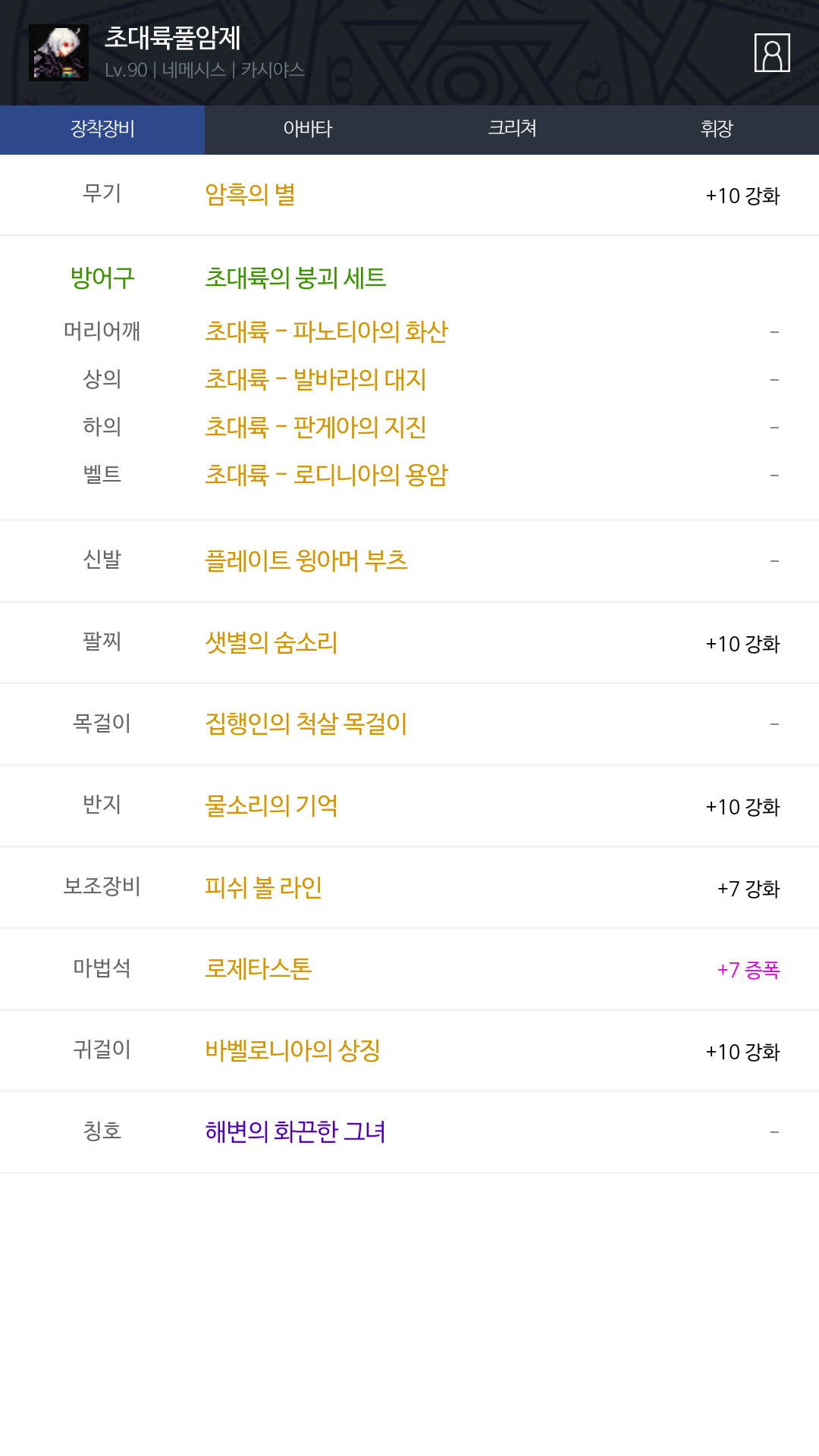Open the character profile icon

click(x=772, y=53)
